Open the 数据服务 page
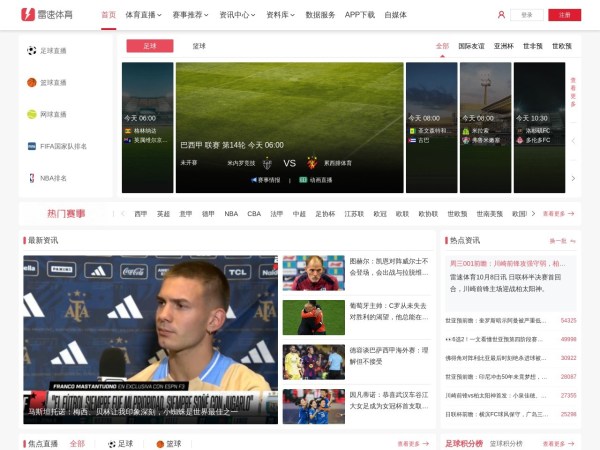Viewport: 600px width, 450px height. click(x=320, y=15)
